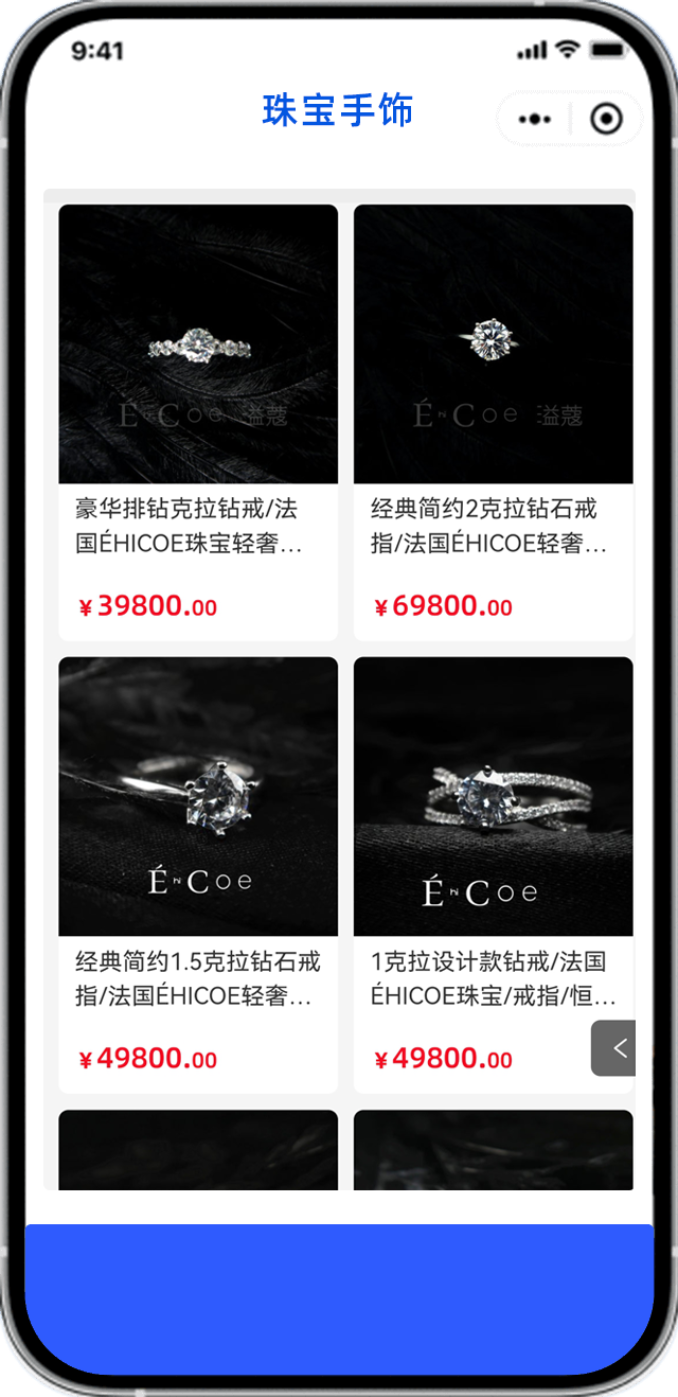Viewport: 678px width, 1397px height.
Task: Open the mini program more options menu
Action: click(535, 119)
